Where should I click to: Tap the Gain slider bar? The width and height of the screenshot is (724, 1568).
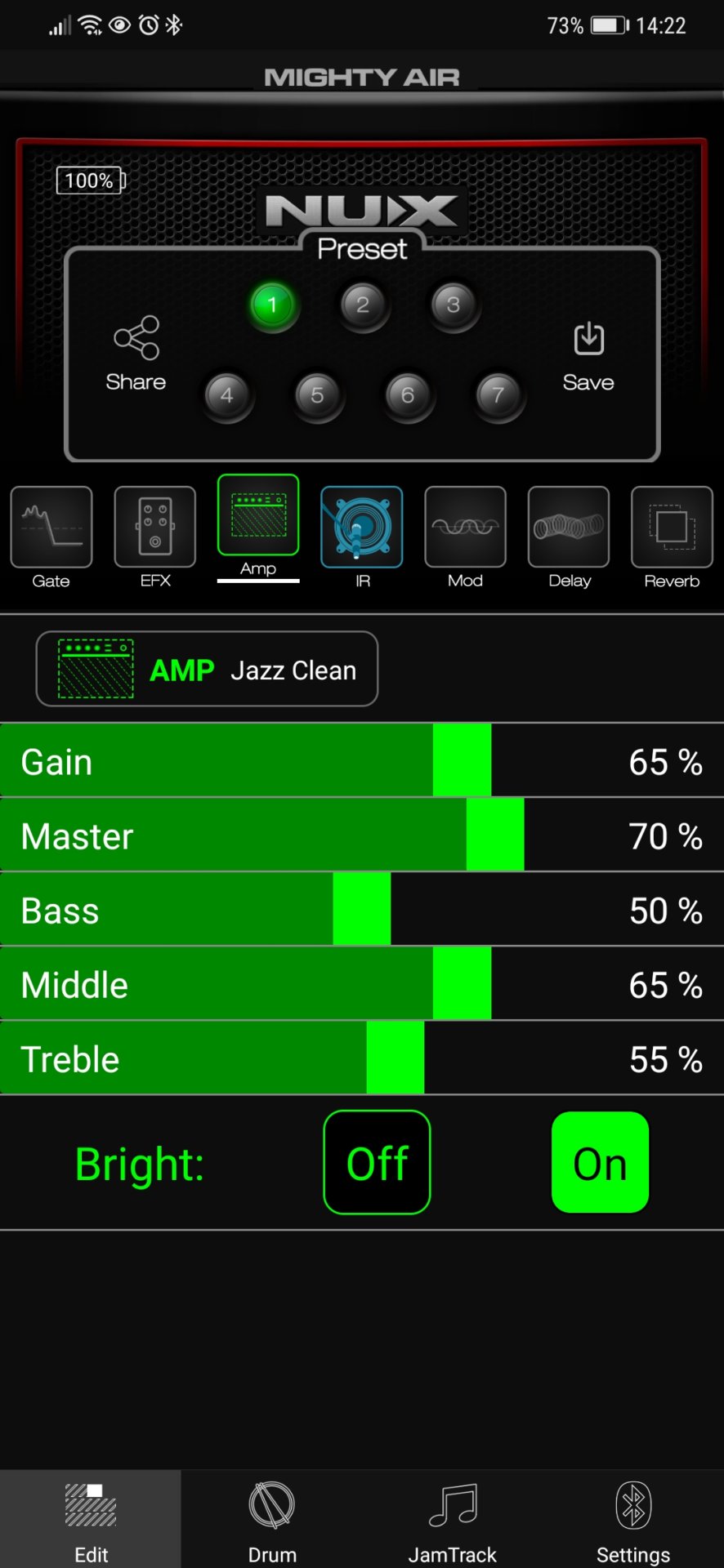362,761
